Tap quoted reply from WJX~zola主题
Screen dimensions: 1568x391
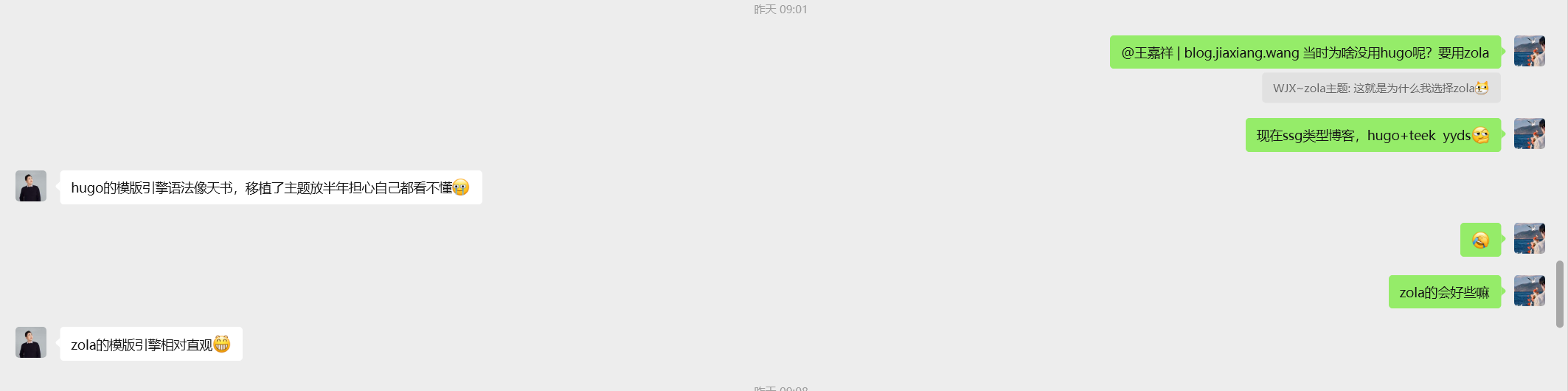click(x=1381, y=89)
